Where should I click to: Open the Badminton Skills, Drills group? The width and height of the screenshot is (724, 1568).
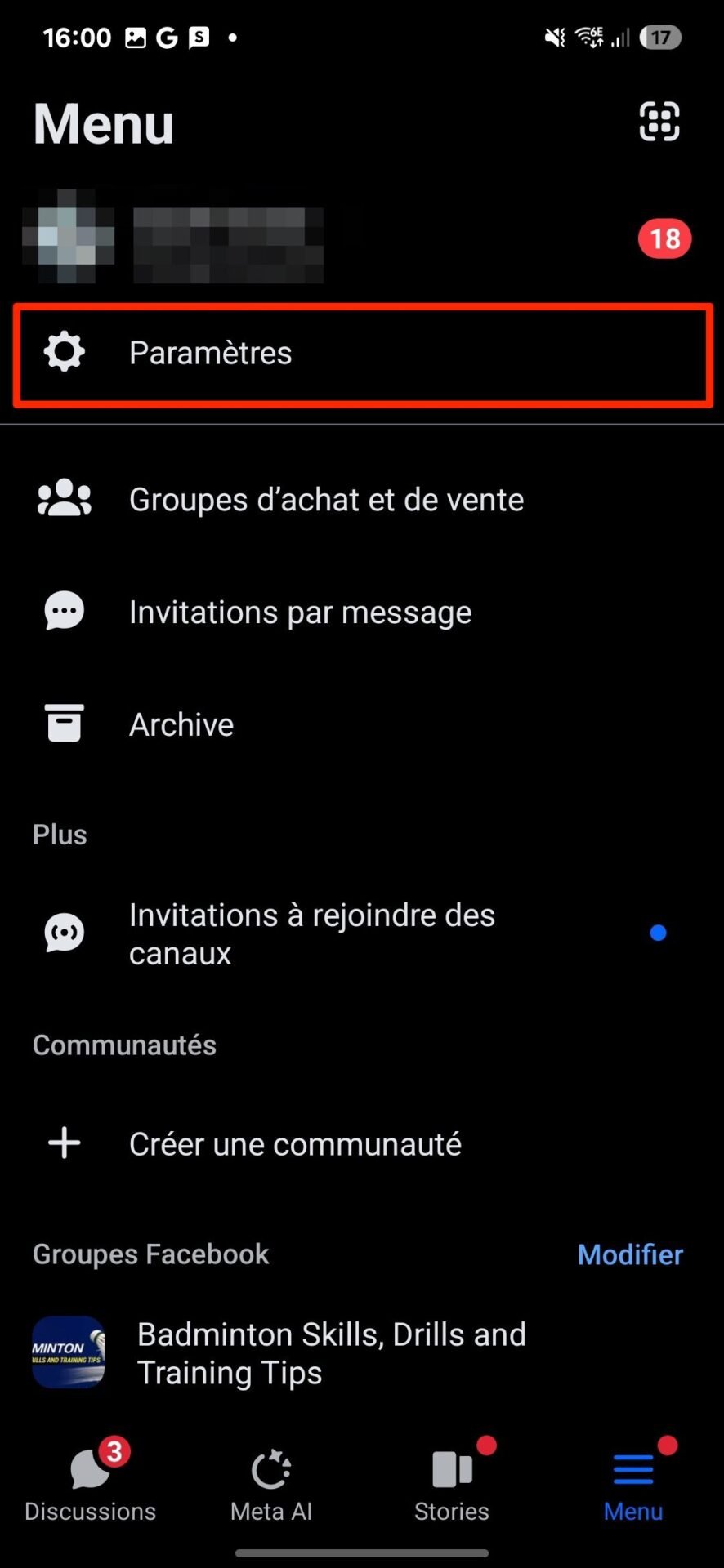pyautogui.click(x=362, y=1353)
